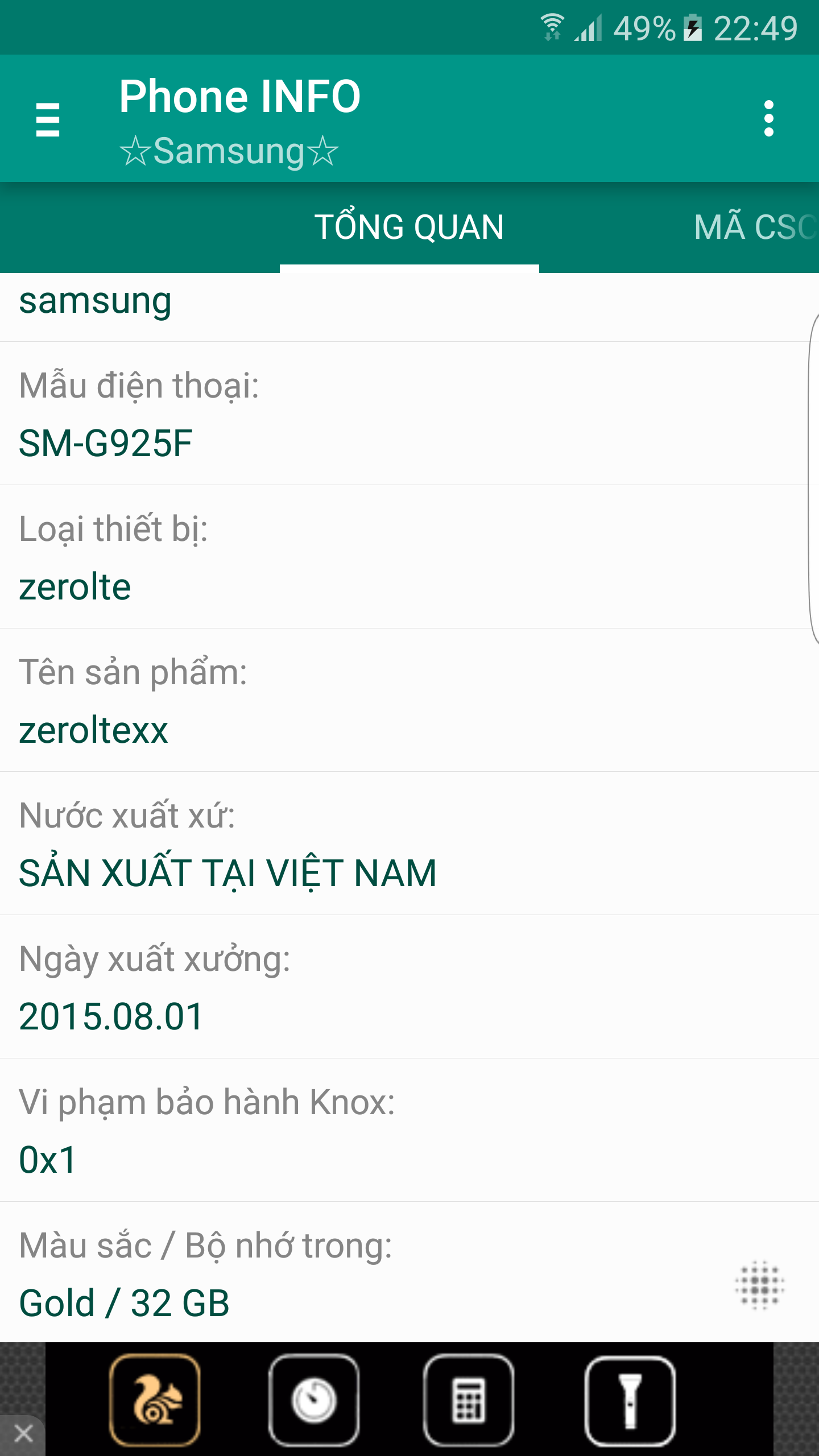Close the bottom shortcut bar

click(23, 1433)
